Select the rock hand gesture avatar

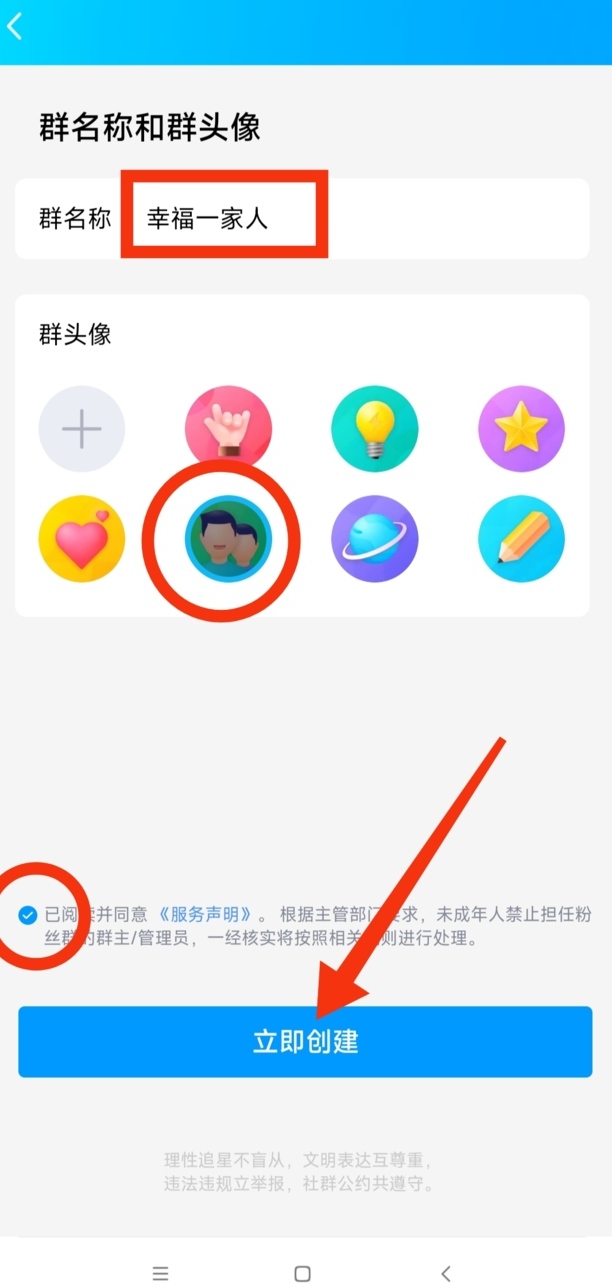tap(228, 430)
